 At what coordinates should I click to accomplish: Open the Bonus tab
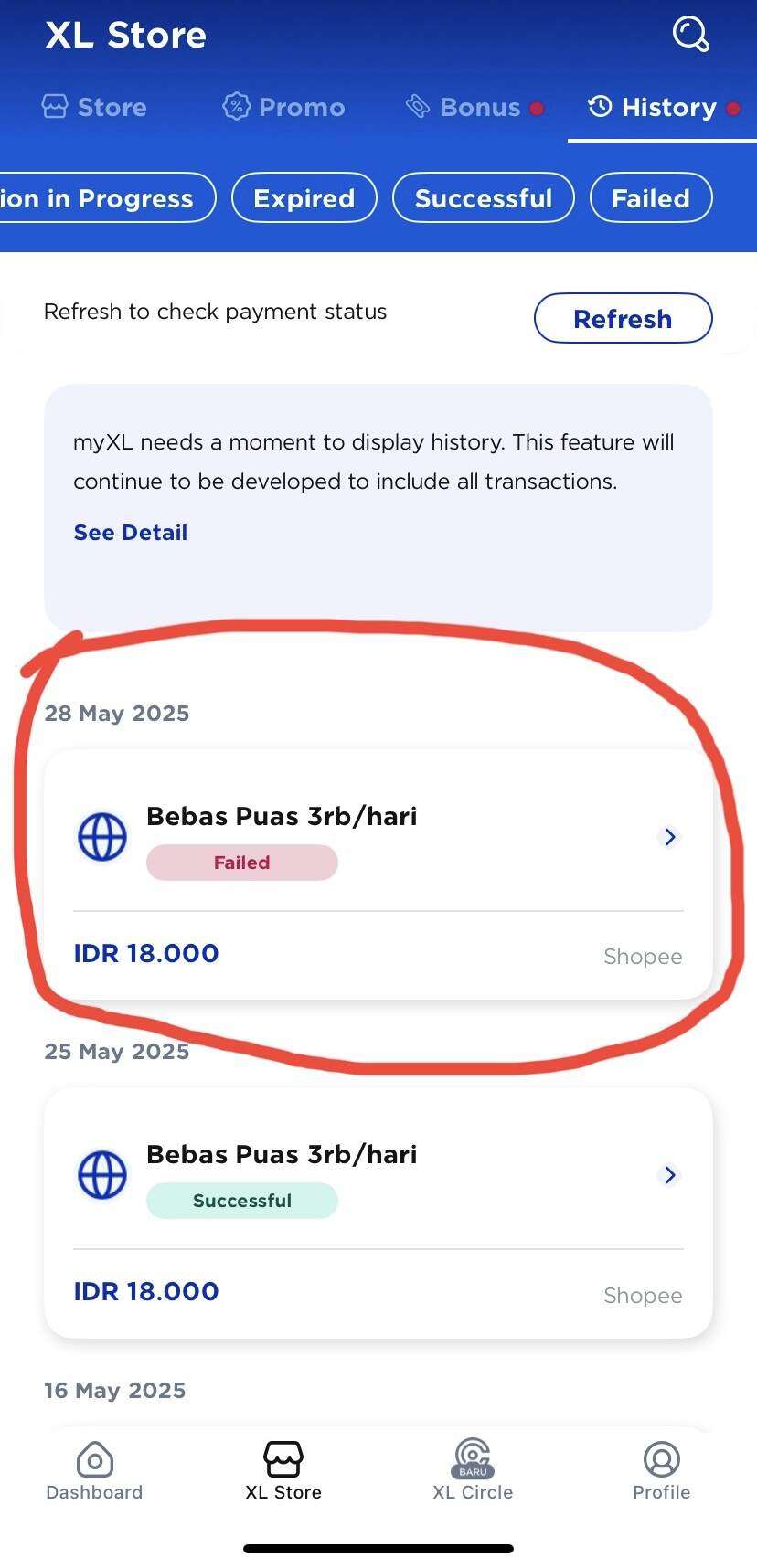[x=474, y=107]
